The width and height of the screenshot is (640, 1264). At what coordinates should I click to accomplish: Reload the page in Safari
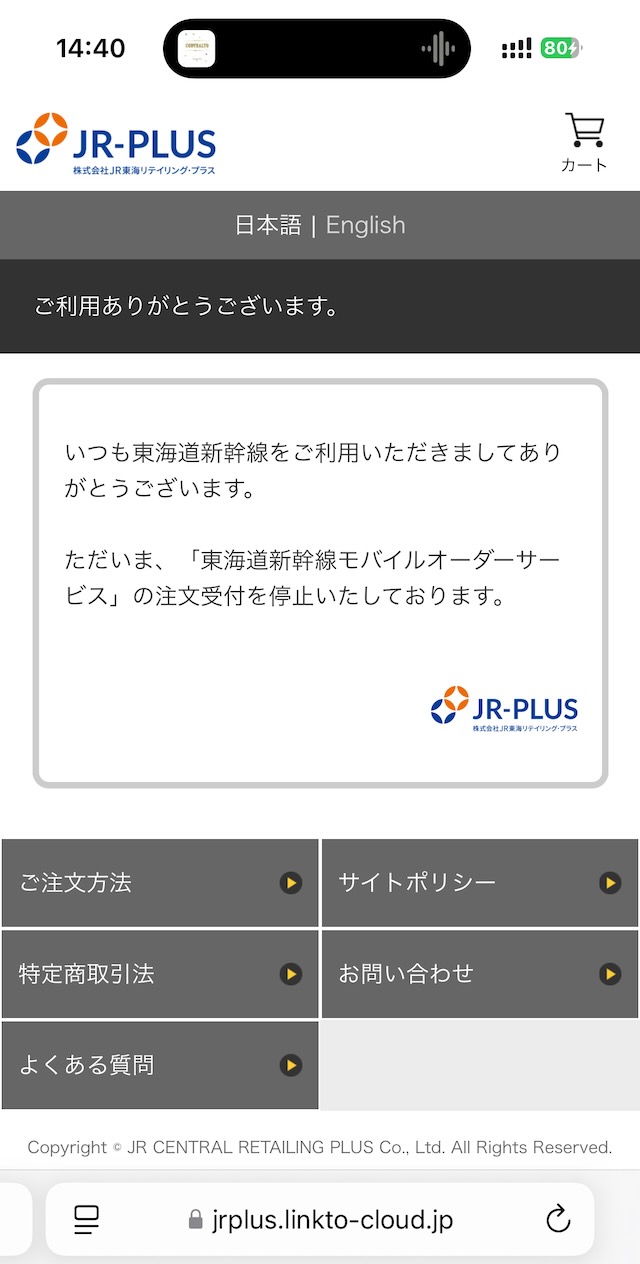coord(557,1219)
